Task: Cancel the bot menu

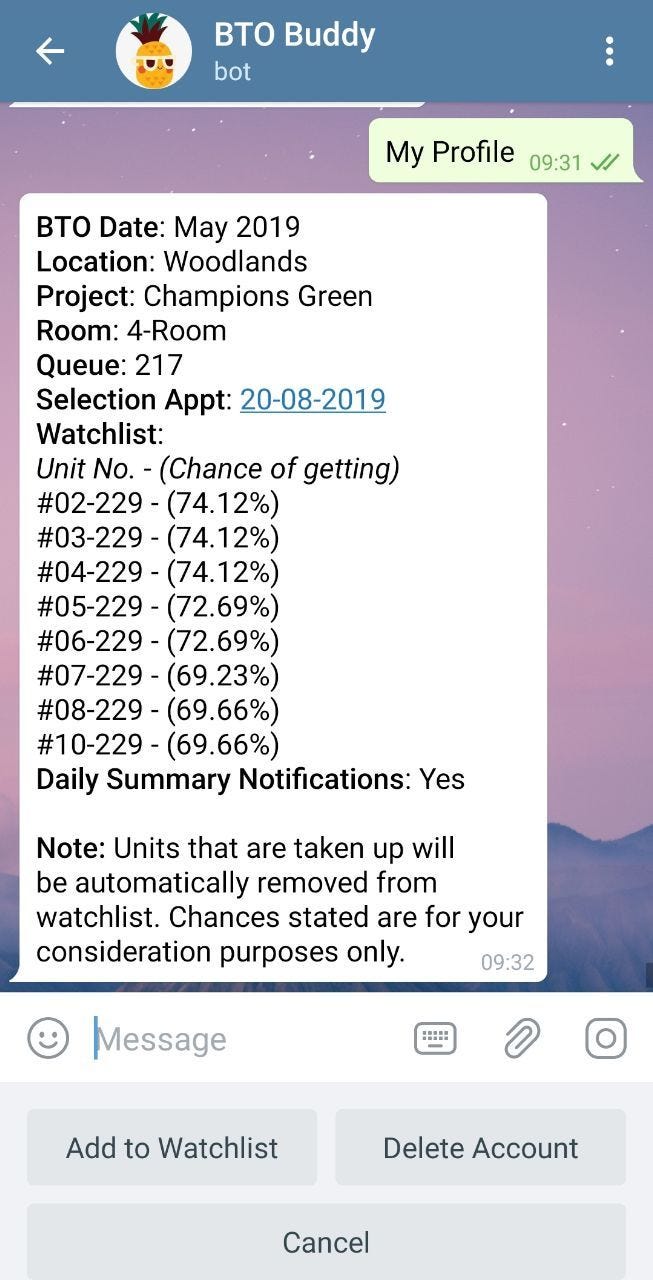Action: point(326,1242)
